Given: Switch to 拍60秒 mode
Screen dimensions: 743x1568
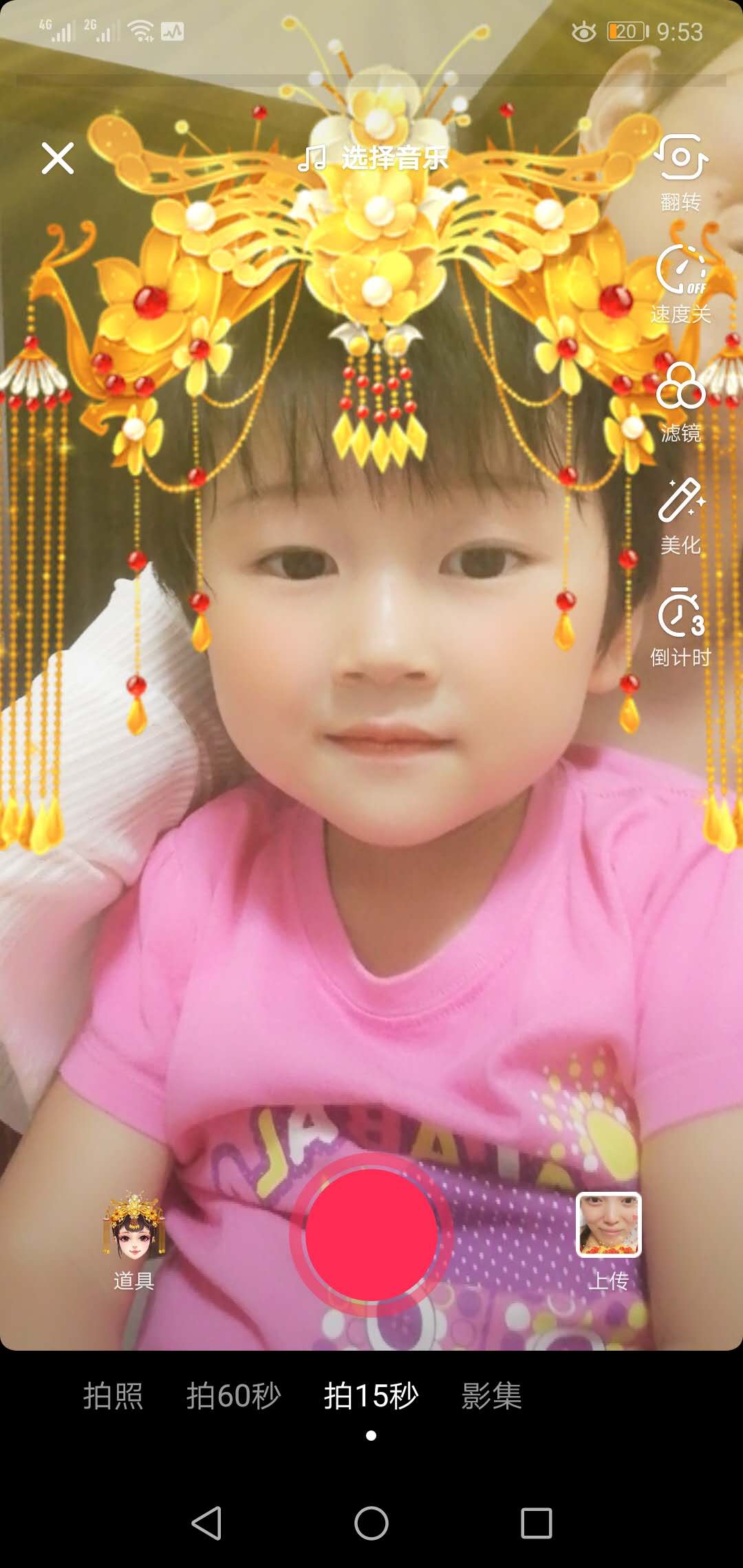Looking at the screenshot, I should coord(234,1396).
